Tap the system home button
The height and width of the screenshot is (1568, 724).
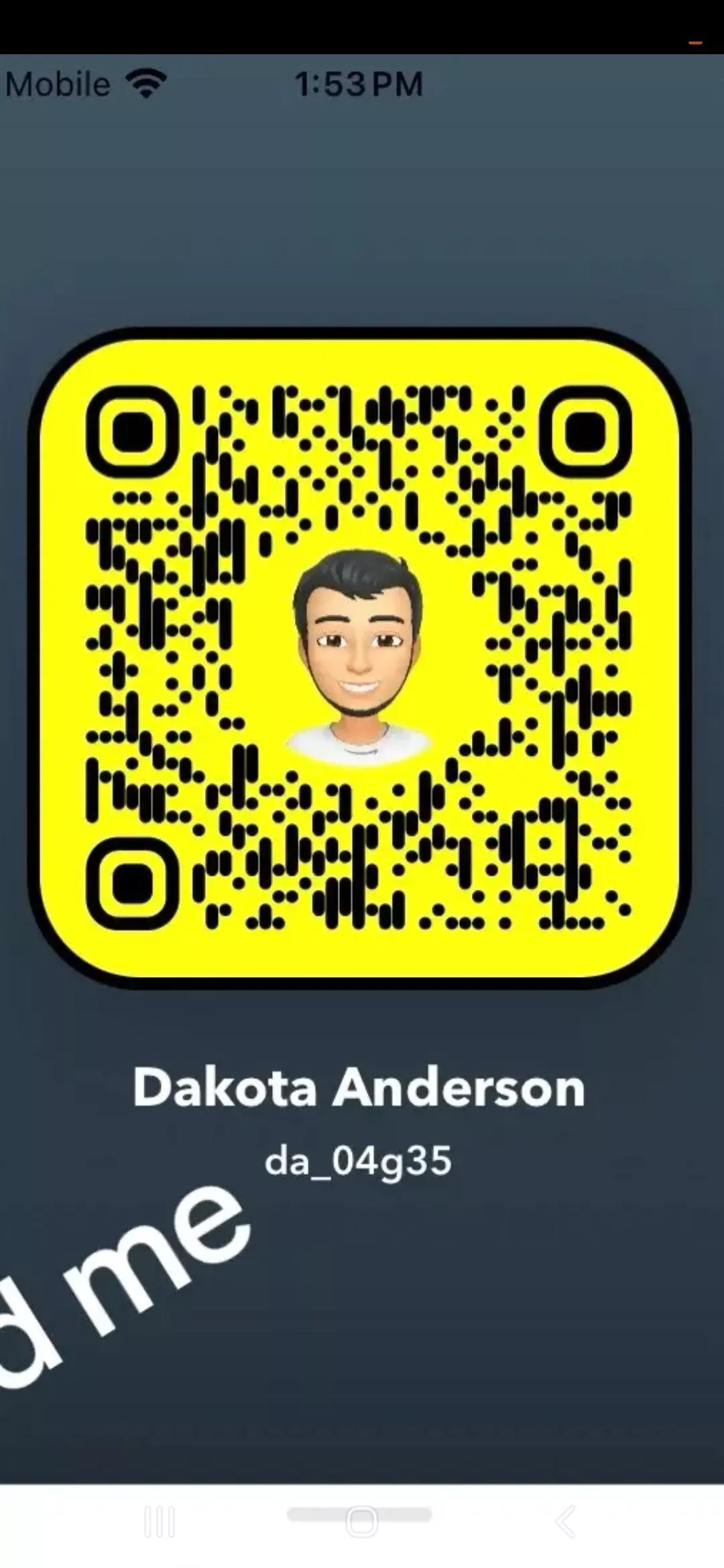(x=361, y=1522)
